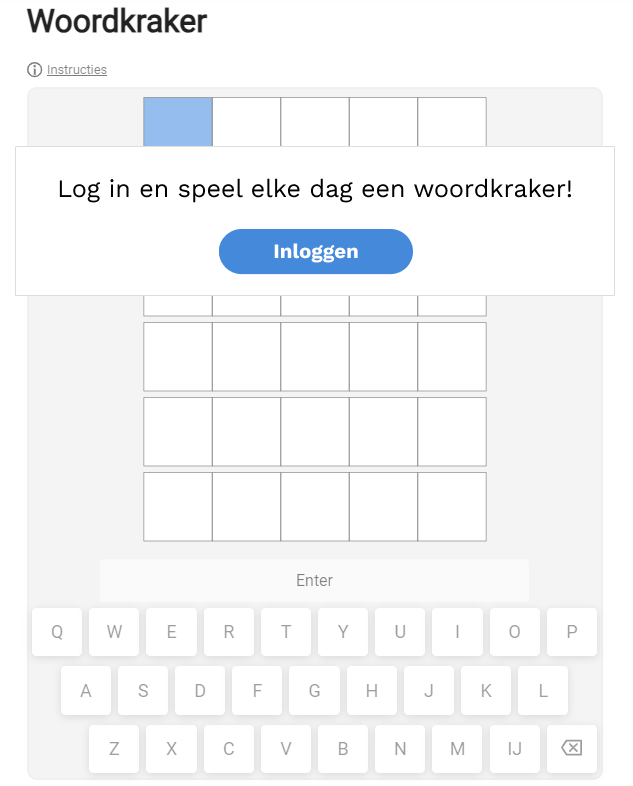This screenshot has width=633, height=786.
Task: Delete a letter with backspace key
Action: coord(571,748)
